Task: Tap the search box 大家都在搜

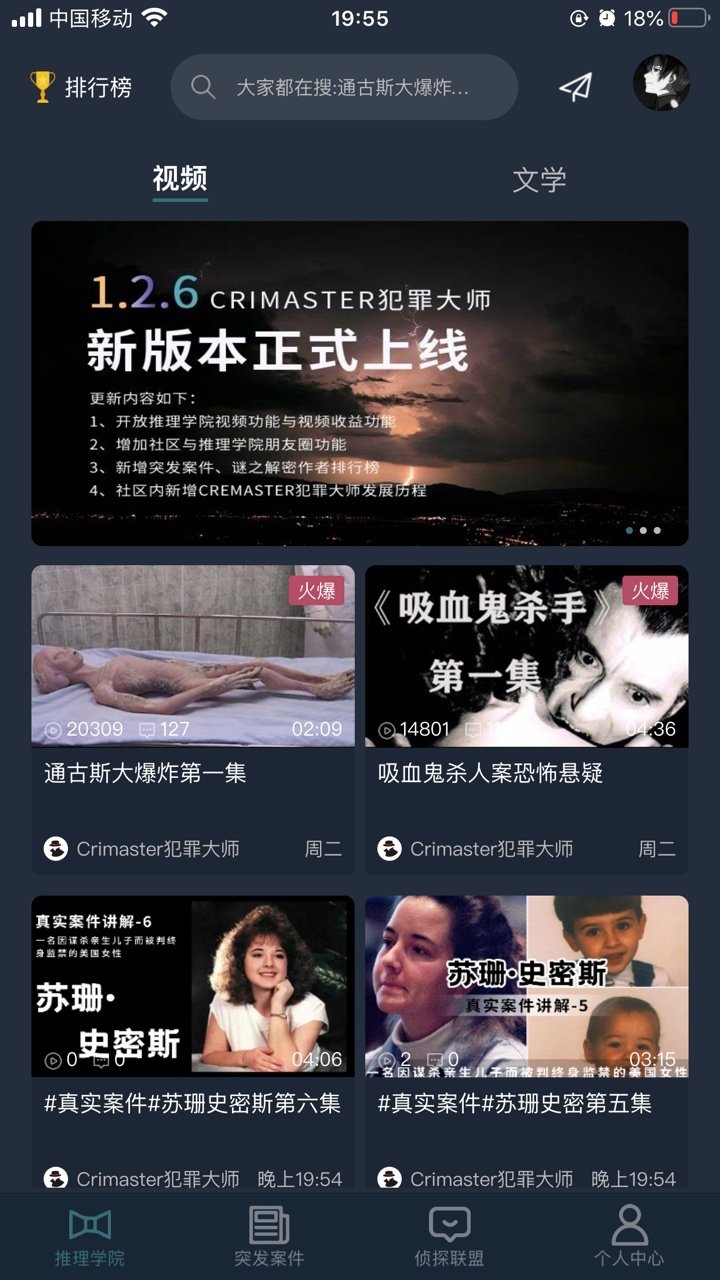Action: coord(344,88)
